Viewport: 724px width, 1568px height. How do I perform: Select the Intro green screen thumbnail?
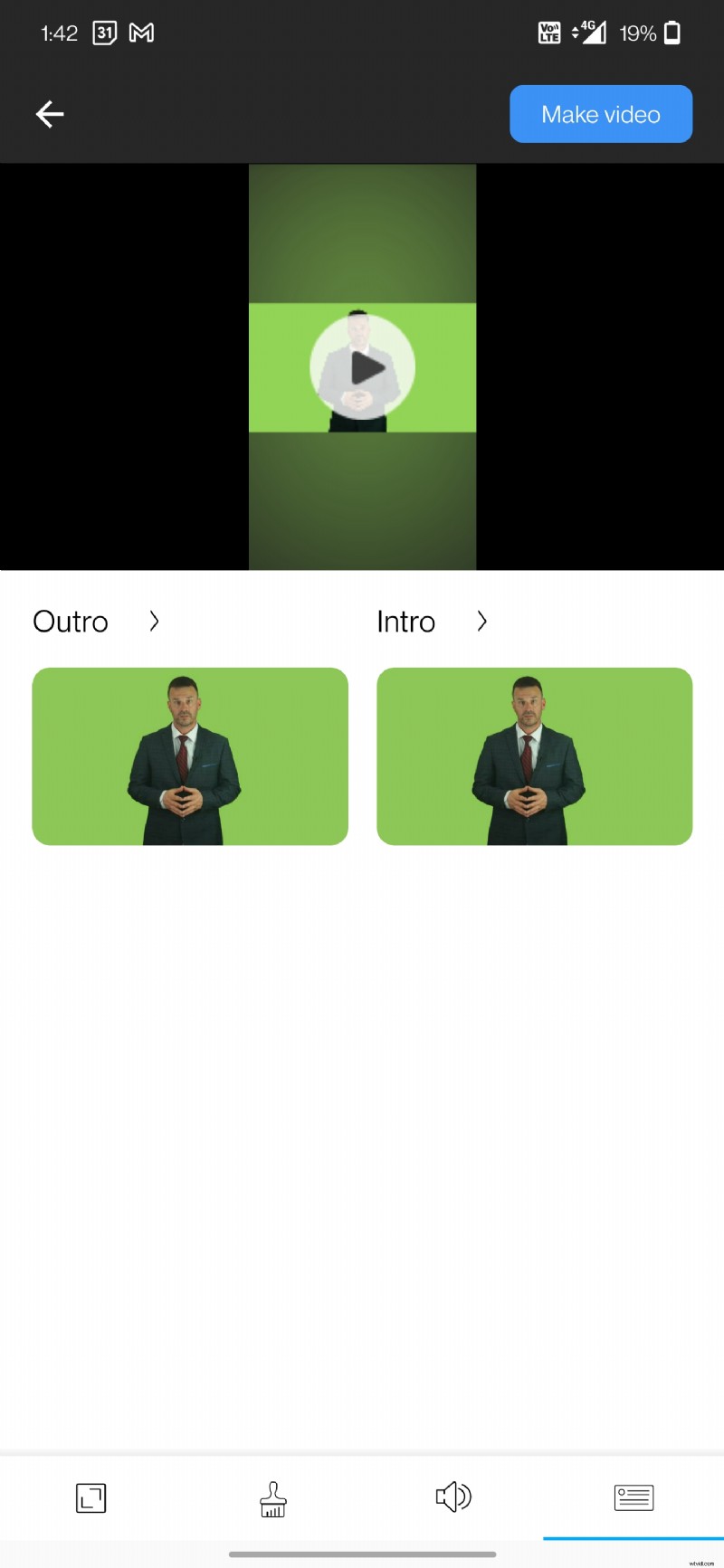tap(534, 756)
